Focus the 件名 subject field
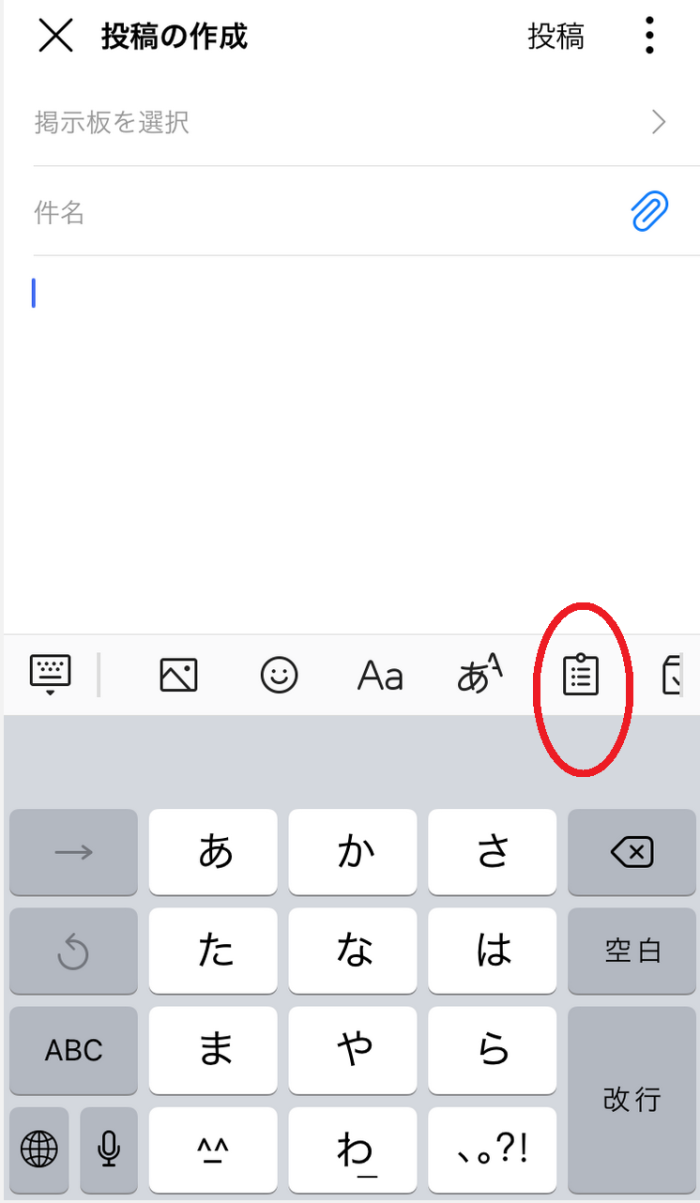This screenshot has height=1203, width=700. coord(325,212)
